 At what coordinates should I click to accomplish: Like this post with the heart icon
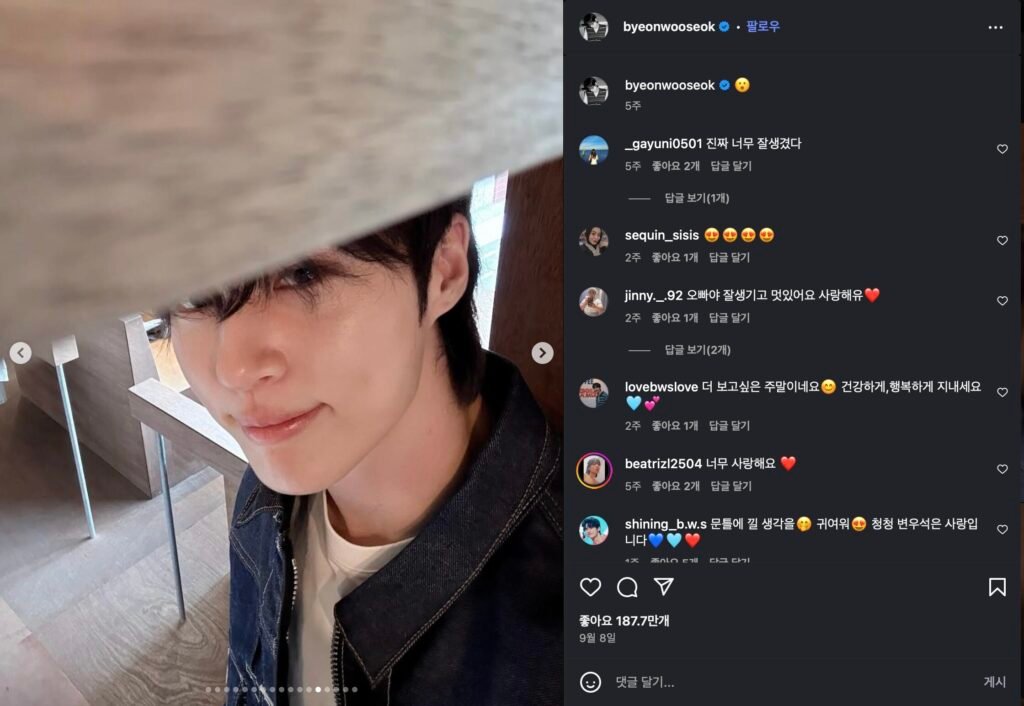(591, 587)
